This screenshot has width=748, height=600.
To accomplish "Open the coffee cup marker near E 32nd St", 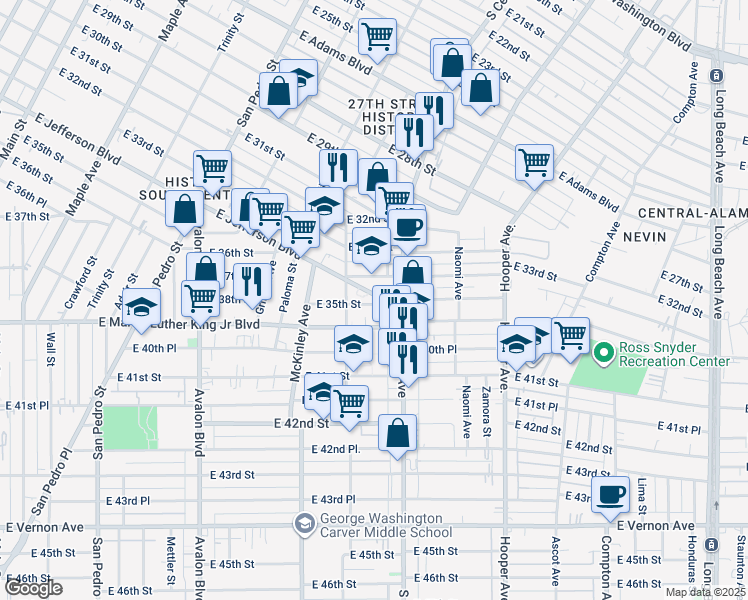I will [x=407, y=232].
